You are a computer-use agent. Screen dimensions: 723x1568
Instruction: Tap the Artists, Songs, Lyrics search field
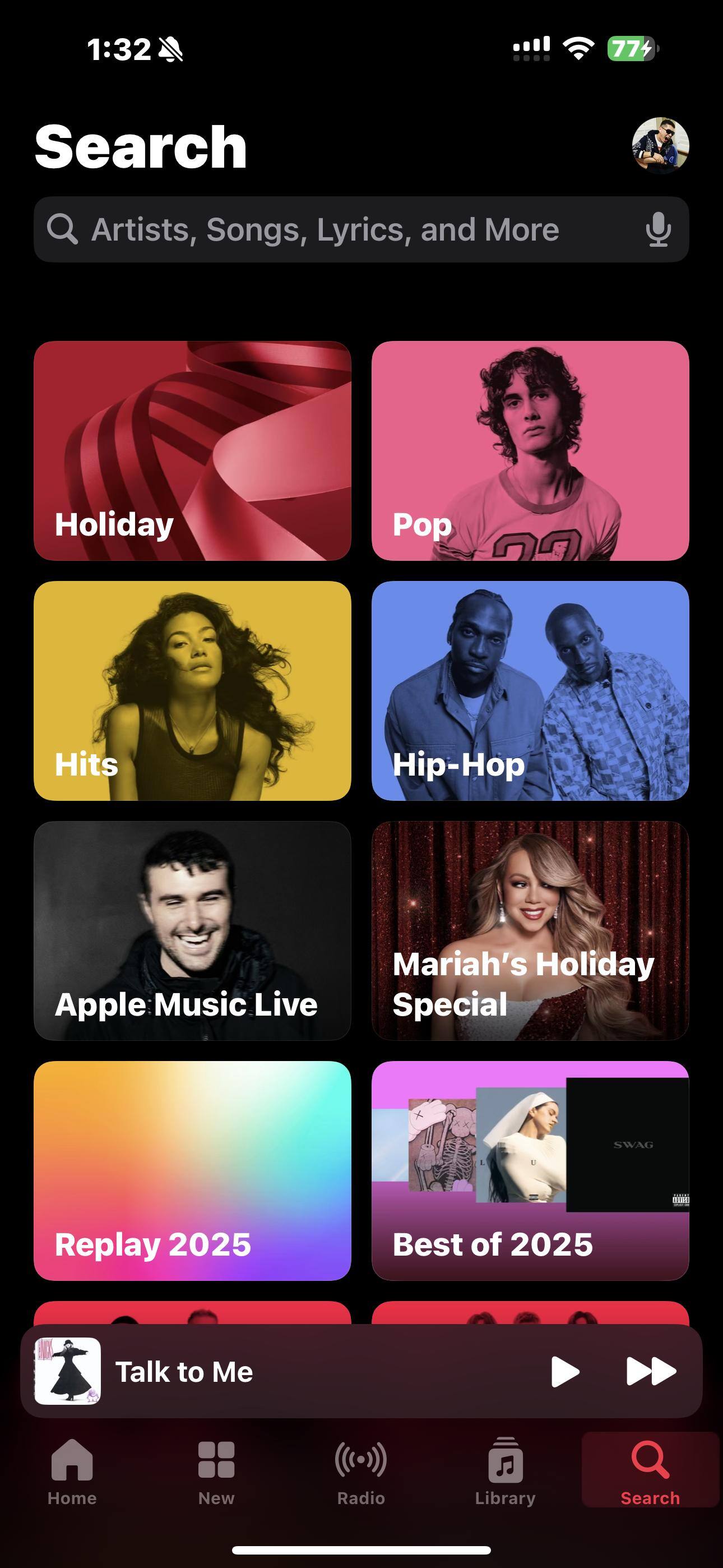pos(341,229)
